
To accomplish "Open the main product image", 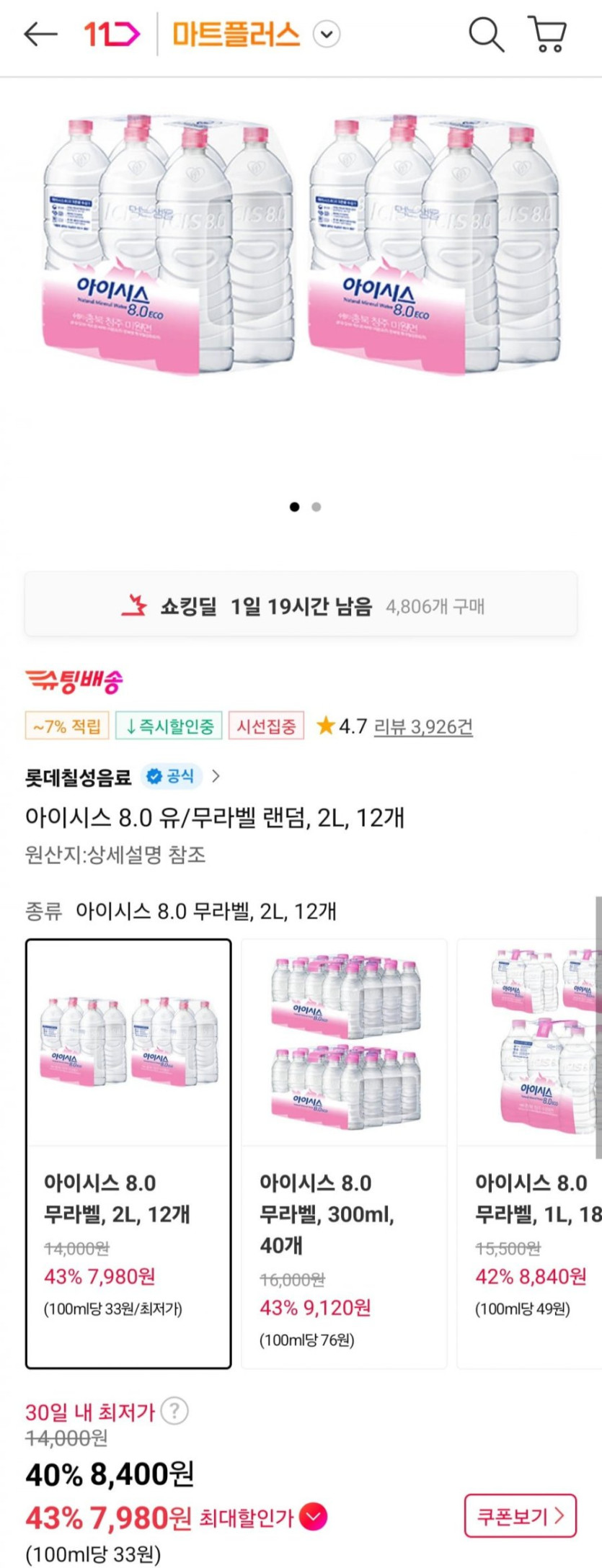I will (301, 245).
